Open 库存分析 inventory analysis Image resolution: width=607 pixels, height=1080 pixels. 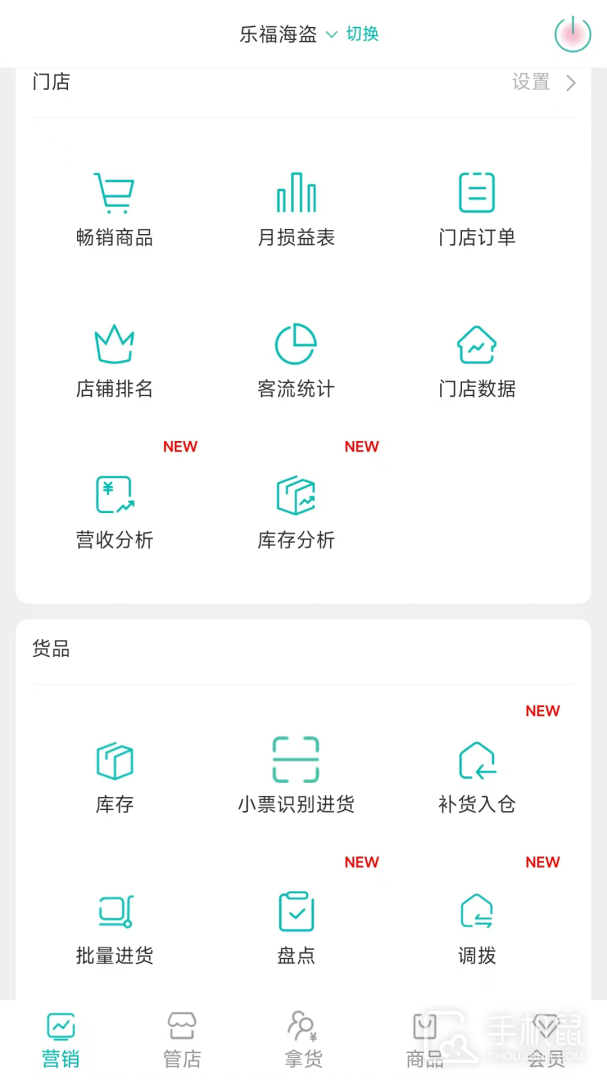click(296, 512)
